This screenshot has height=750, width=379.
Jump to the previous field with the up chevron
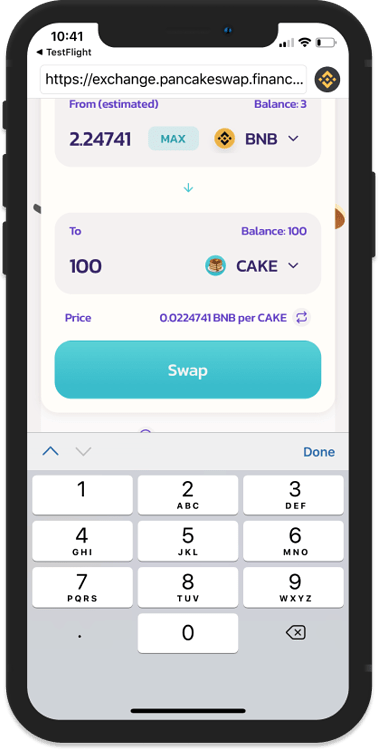[50, 451]
